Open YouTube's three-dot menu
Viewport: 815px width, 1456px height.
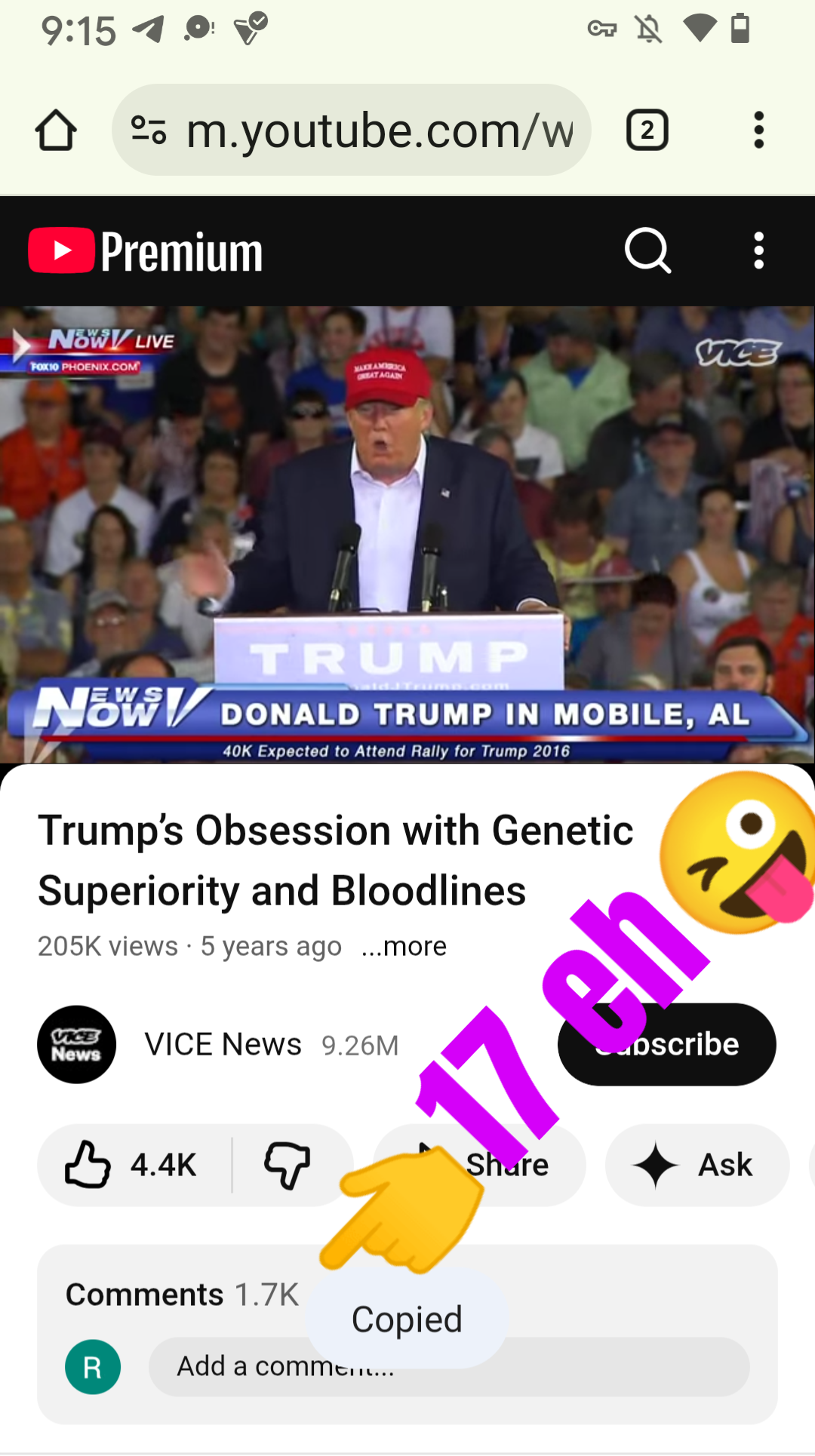[x=758, y=250]
